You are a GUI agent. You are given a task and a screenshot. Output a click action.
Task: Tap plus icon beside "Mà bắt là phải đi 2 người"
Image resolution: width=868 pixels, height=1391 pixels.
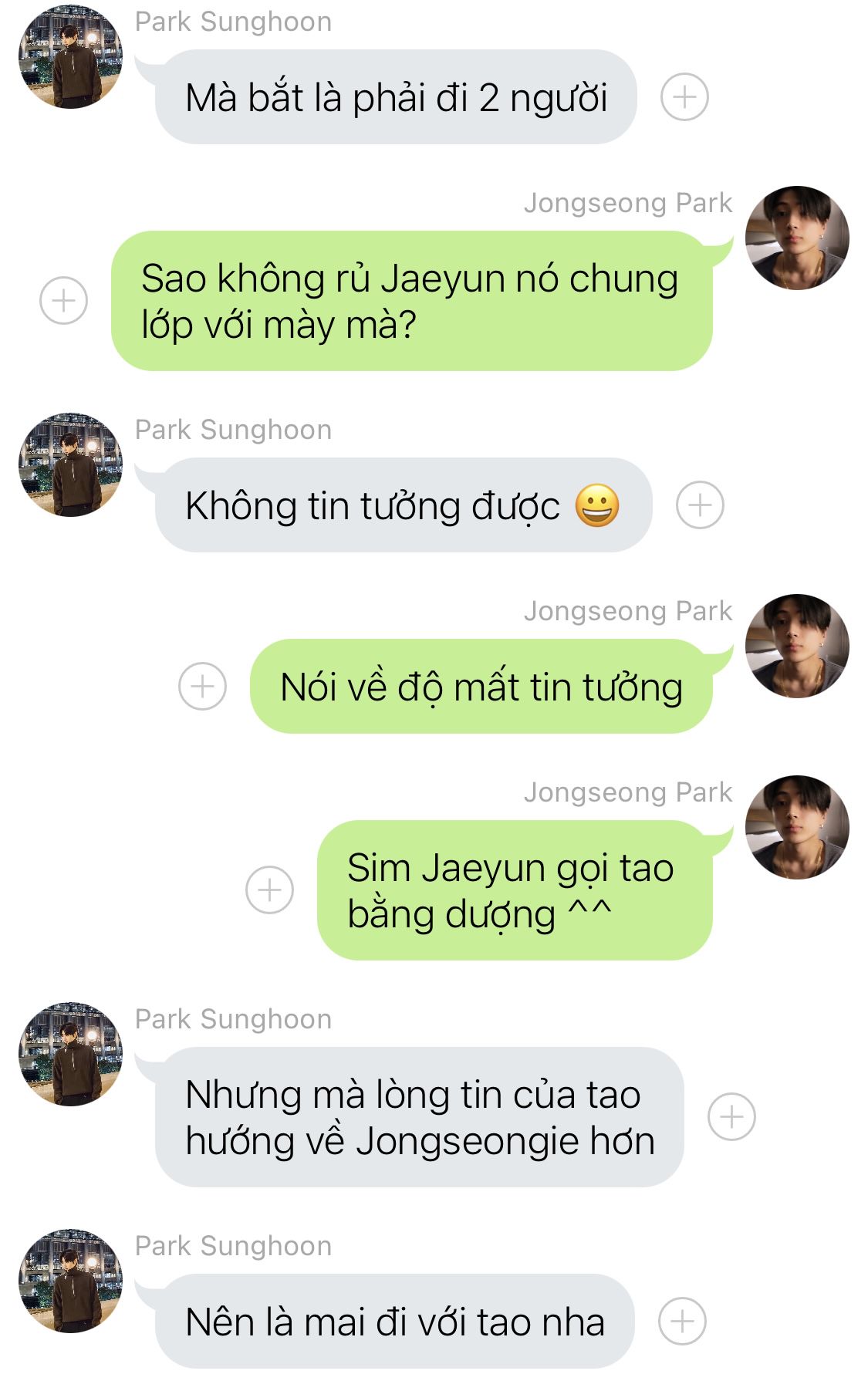coord(684,97)
